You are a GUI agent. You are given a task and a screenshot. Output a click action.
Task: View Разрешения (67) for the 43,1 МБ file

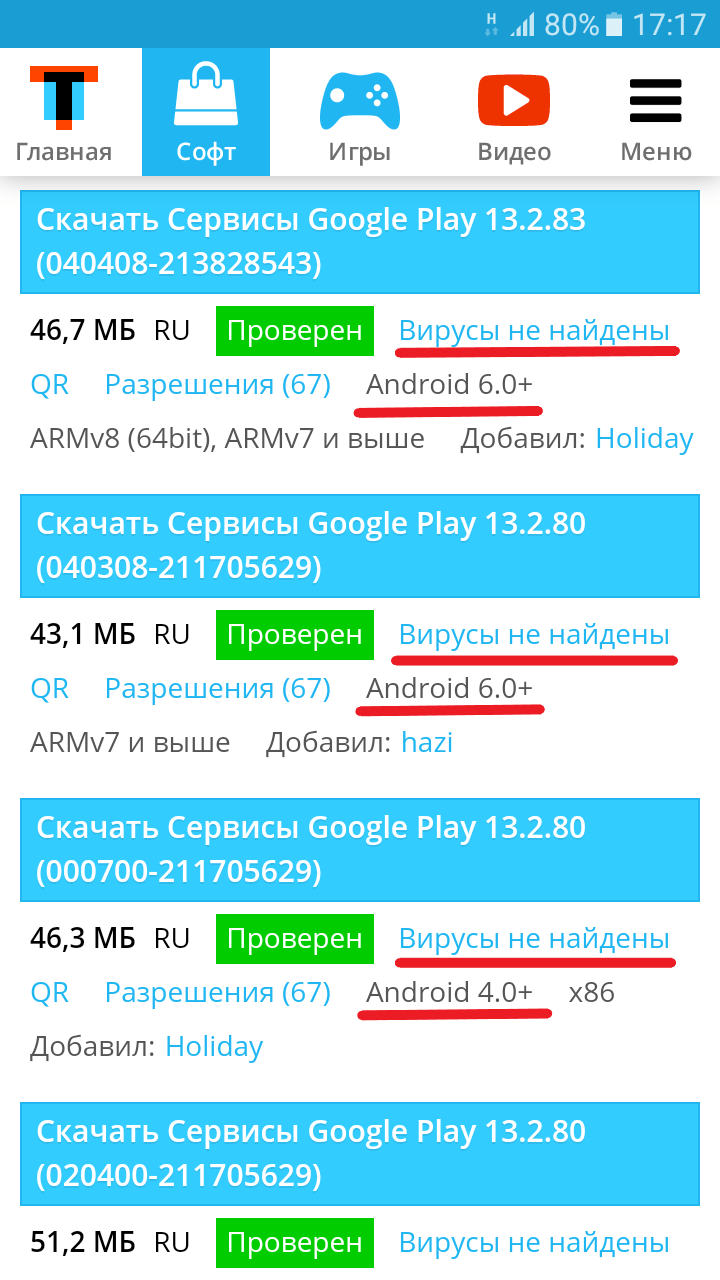tap(218, 689)
